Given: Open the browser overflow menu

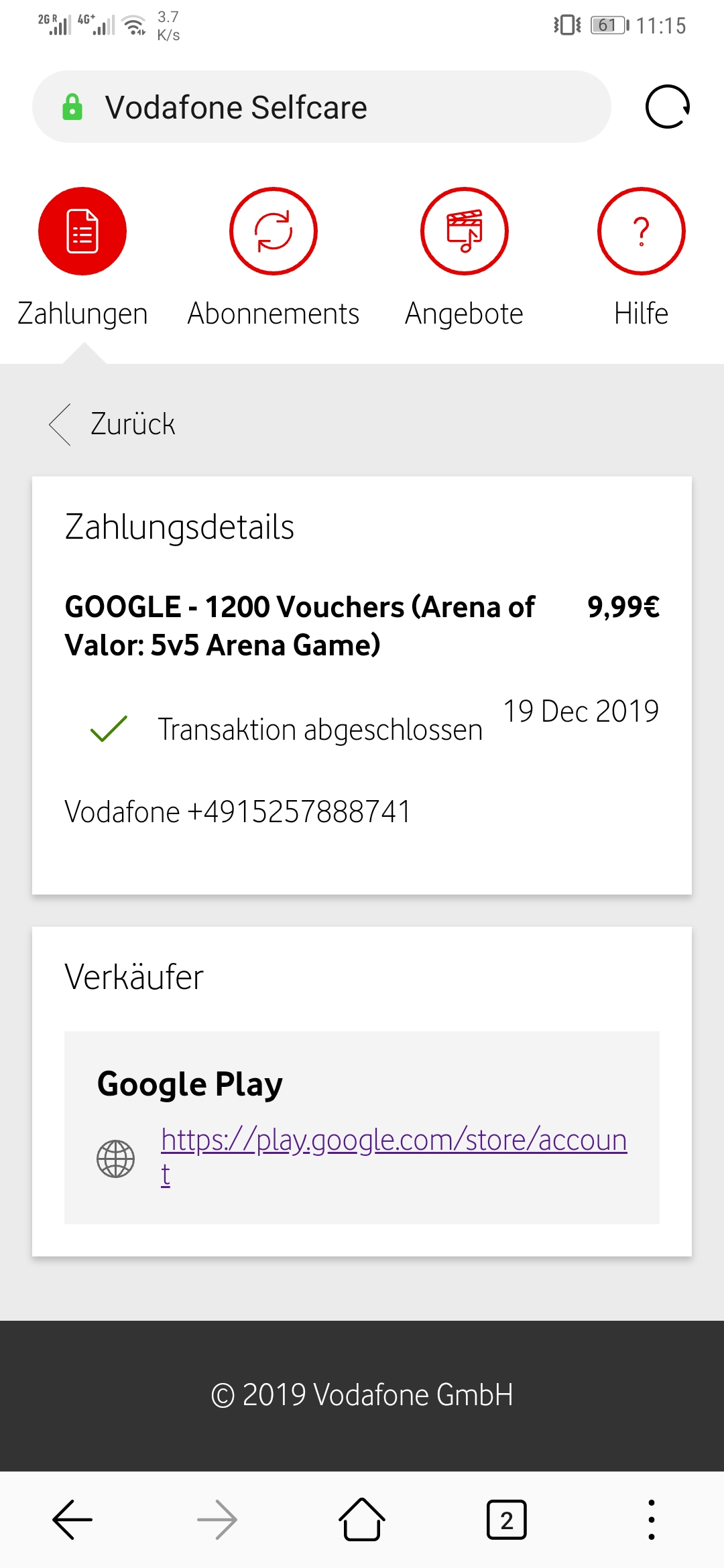Looking at the screenshot, I should tap(651, 1518).
